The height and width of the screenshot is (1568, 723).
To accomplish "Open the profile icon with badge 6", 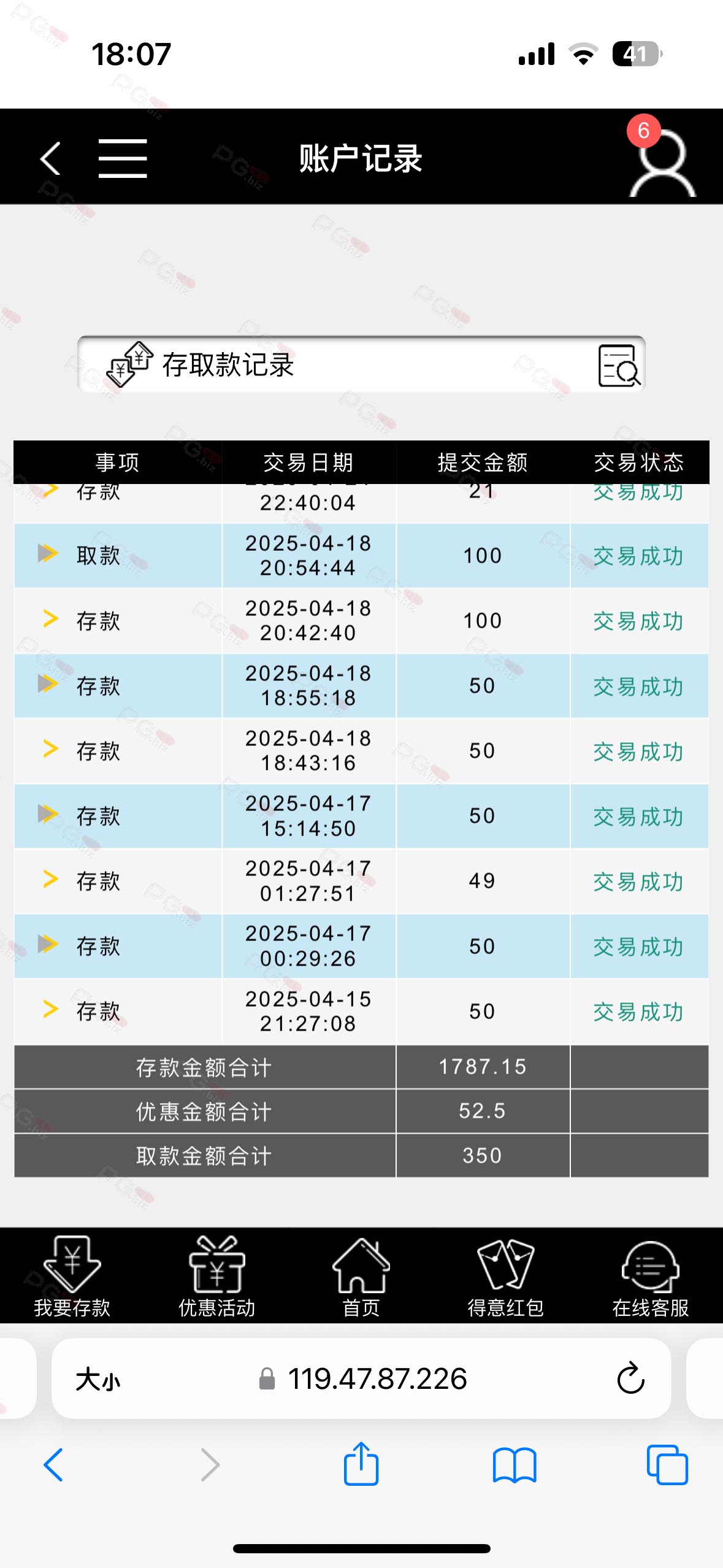I will click(x=661, y=158).
